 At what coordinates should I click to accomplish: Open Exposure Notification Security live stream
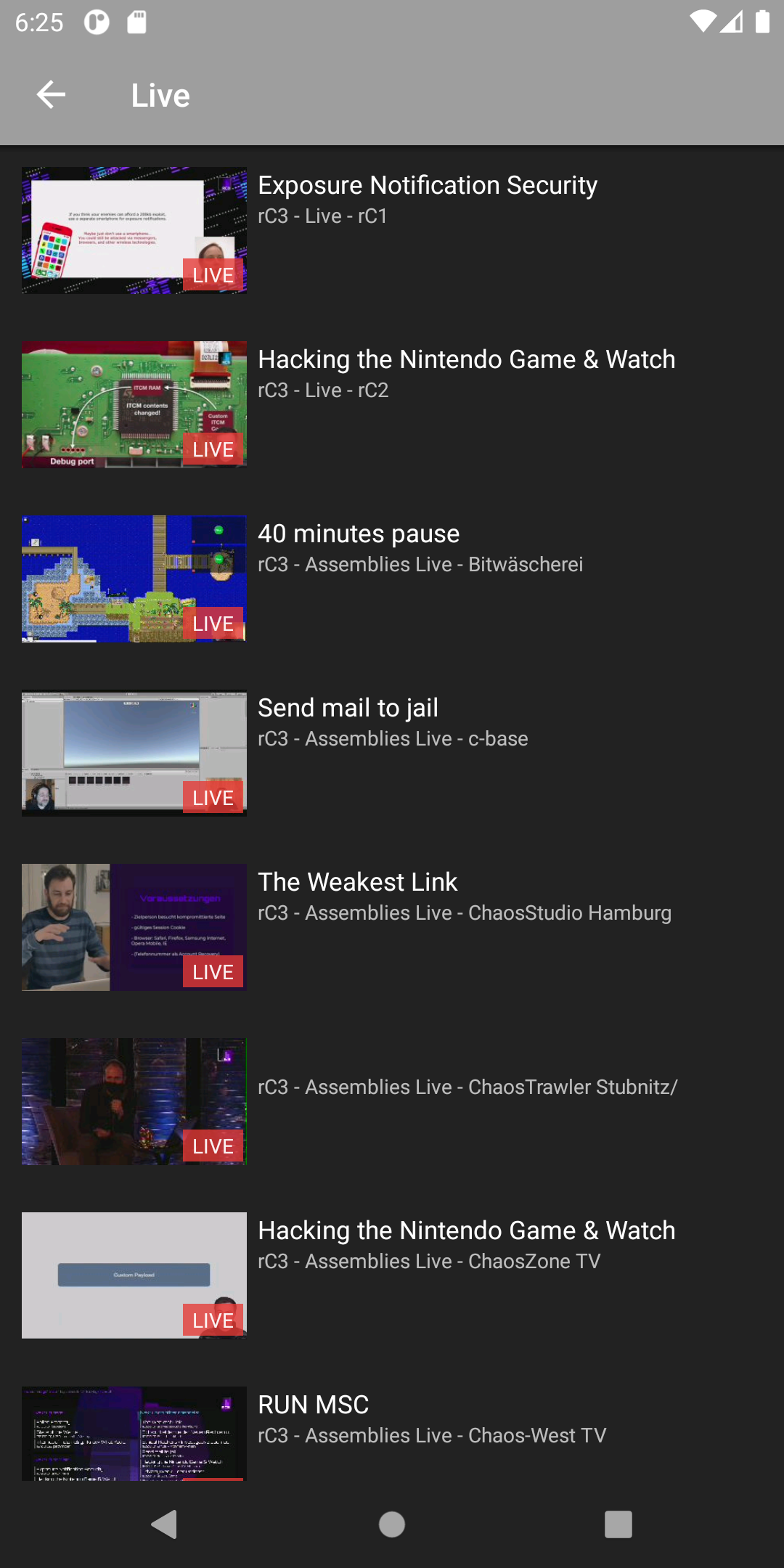(x=392, y=231)
